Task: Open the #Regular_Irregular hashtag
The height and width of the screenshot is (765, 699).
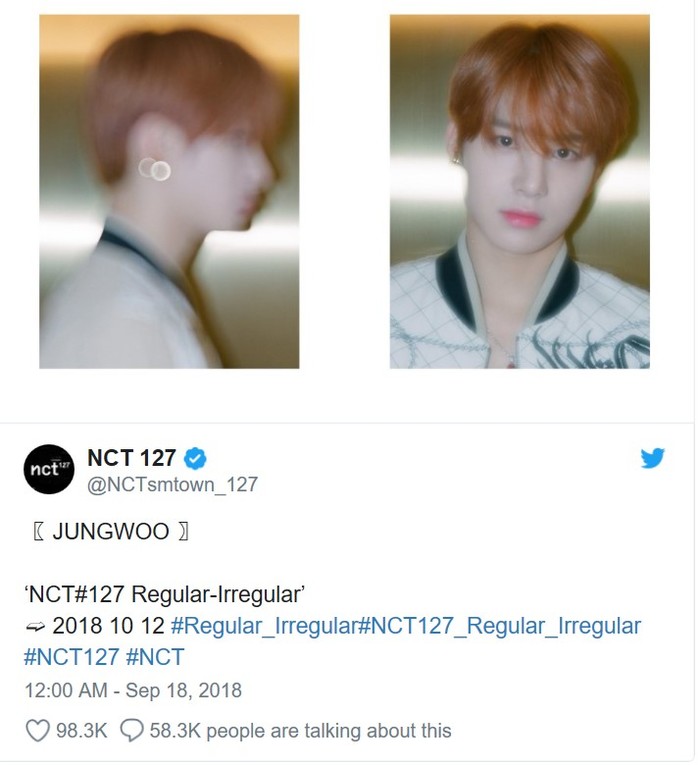Action: click(264, 626)
